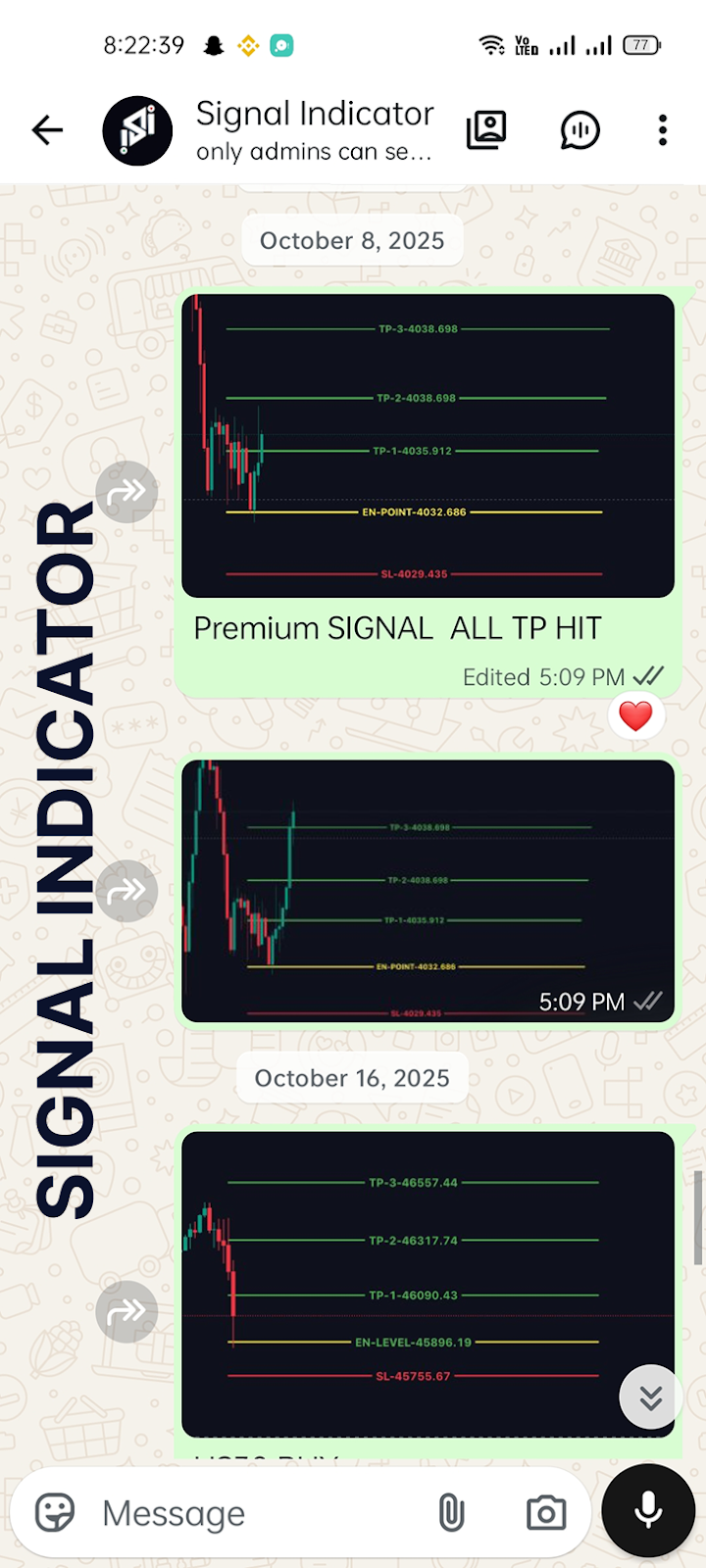Tap the microphone voice message button
Viewport: 706px width, 1568px height.
(648, 1511)
